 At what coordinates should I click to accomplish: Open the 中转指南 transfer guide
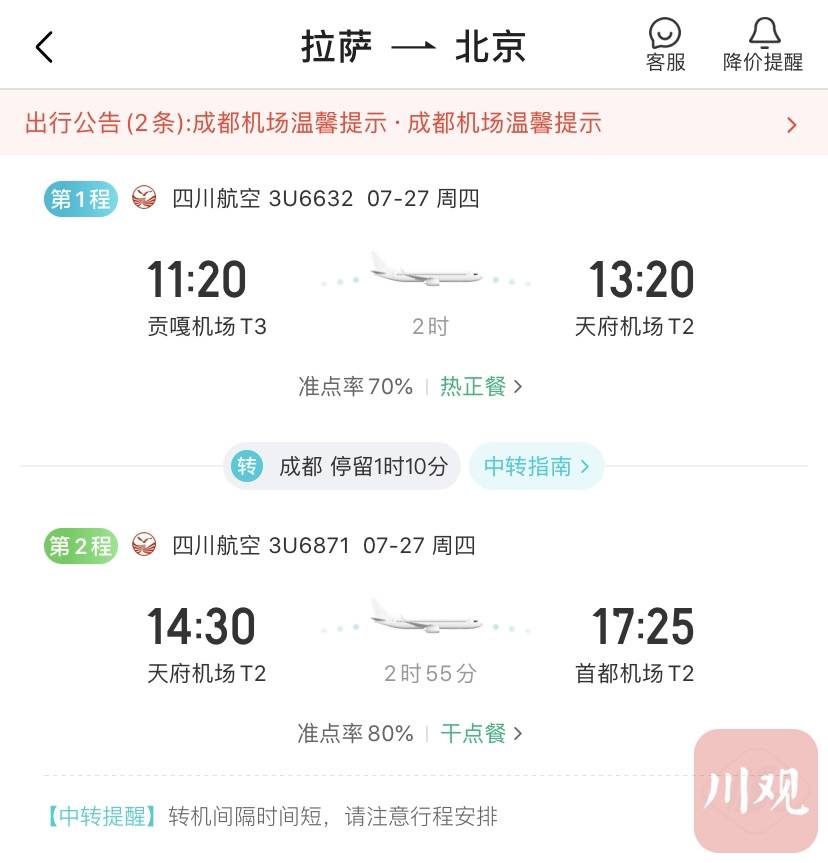pyautogui.click(x=536, y=466)
